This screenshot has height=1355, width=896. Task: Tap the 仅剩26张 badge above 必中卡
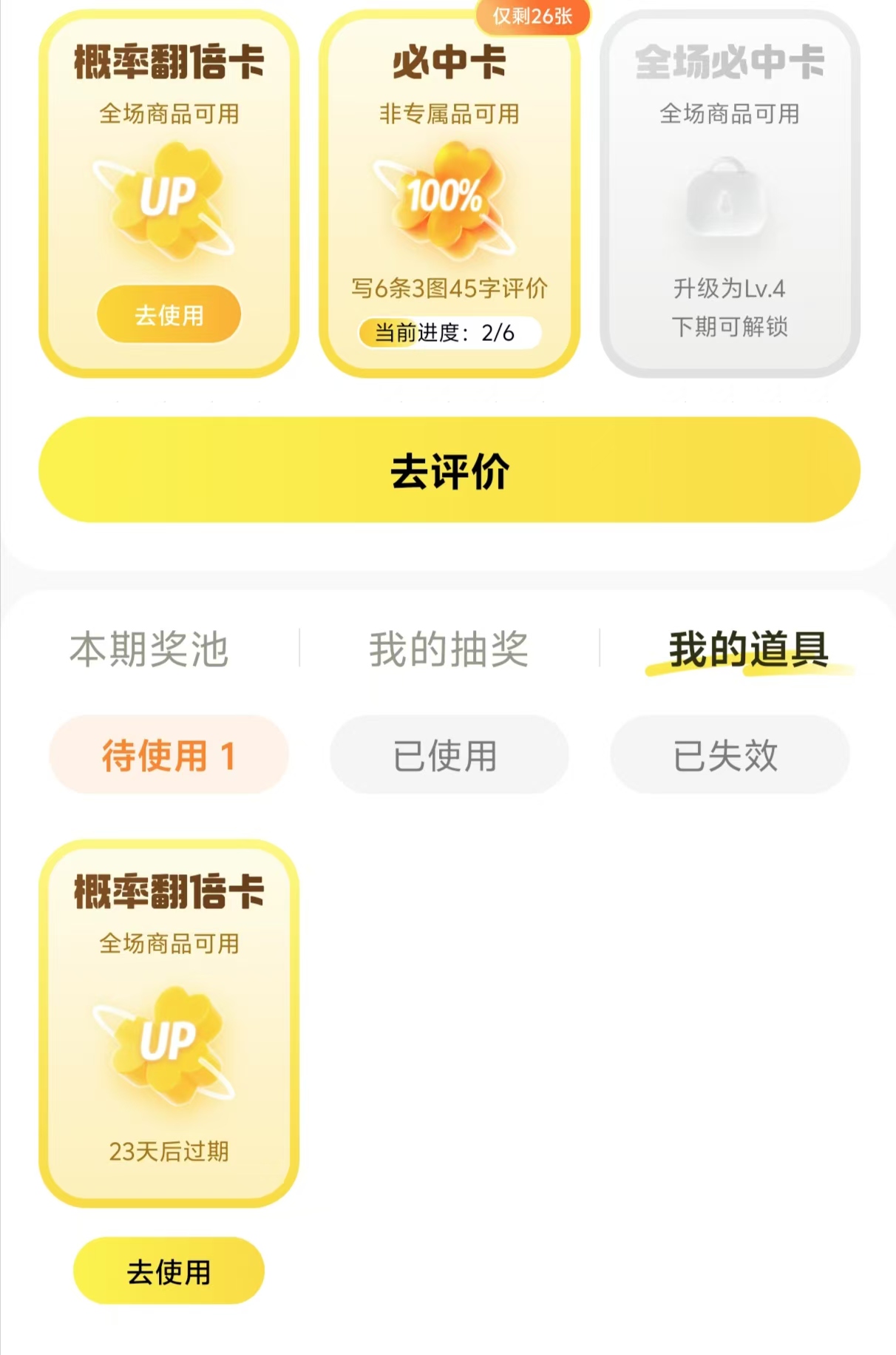(x=531, y=15)
